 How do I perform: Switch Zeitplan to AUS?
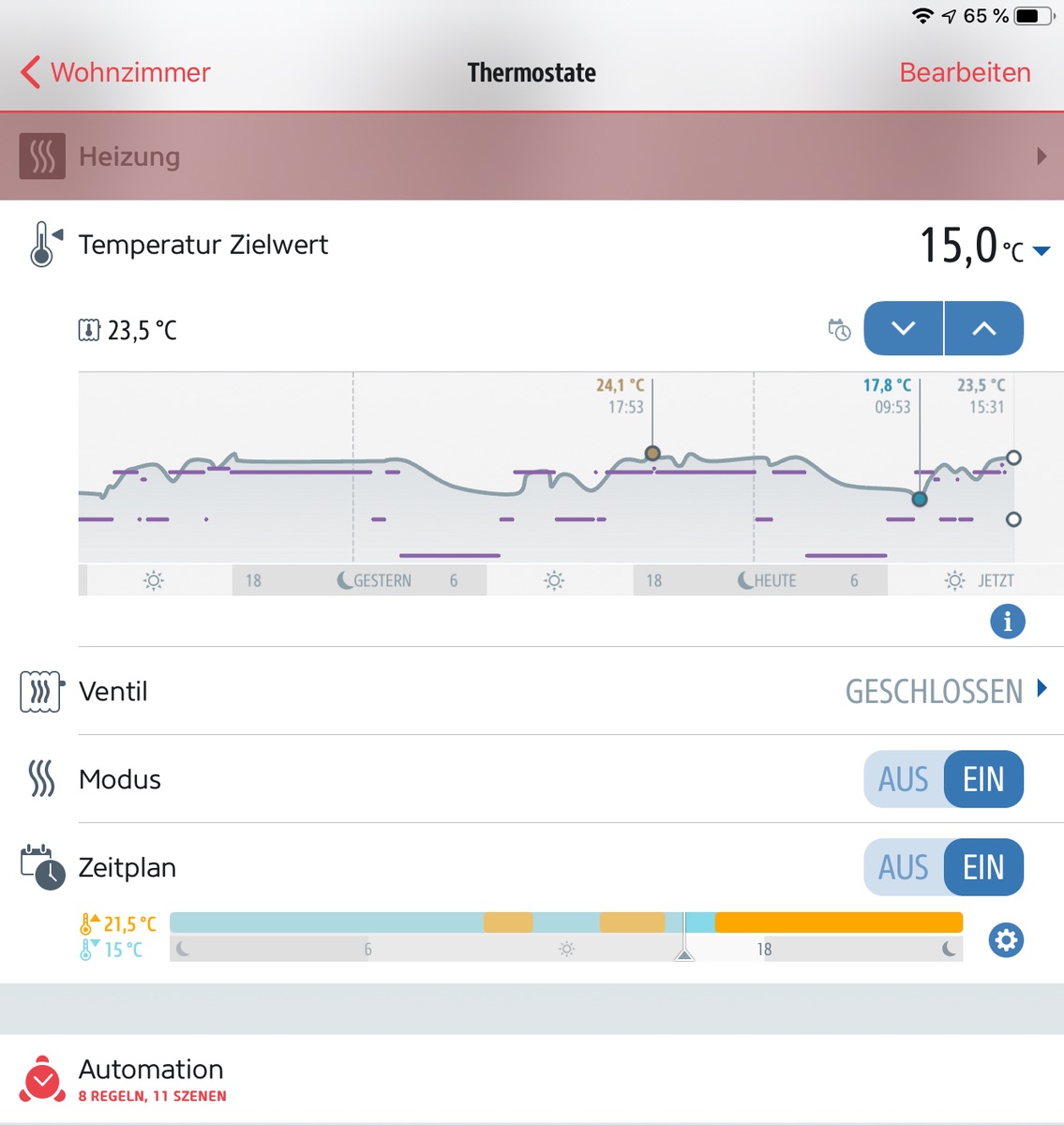coord(903,867)
